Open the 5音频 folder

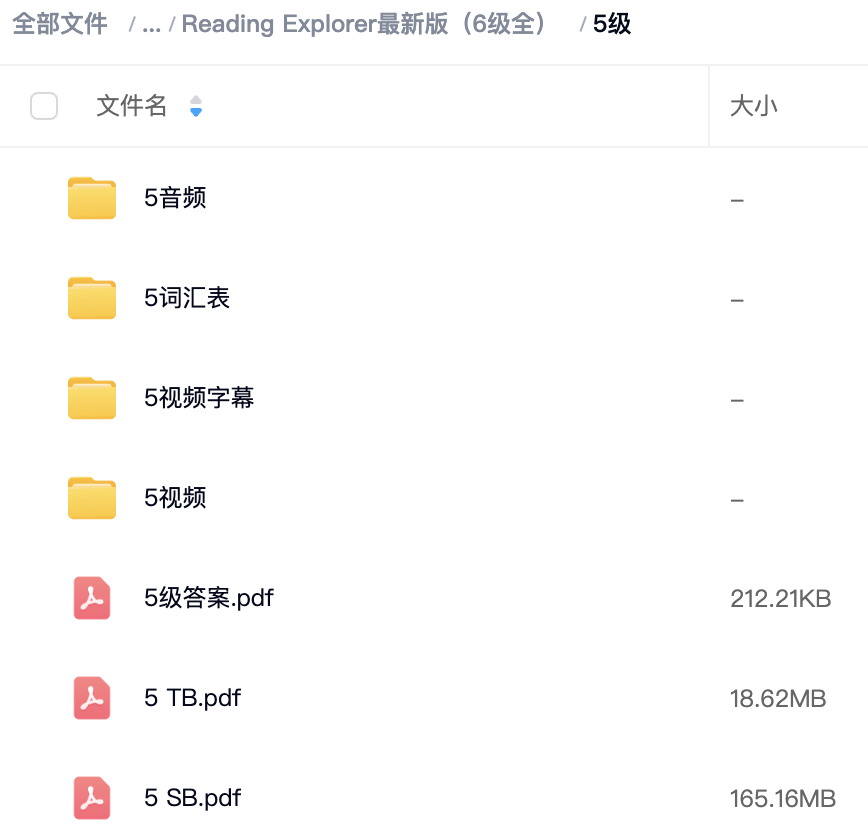tap(175, 198)
